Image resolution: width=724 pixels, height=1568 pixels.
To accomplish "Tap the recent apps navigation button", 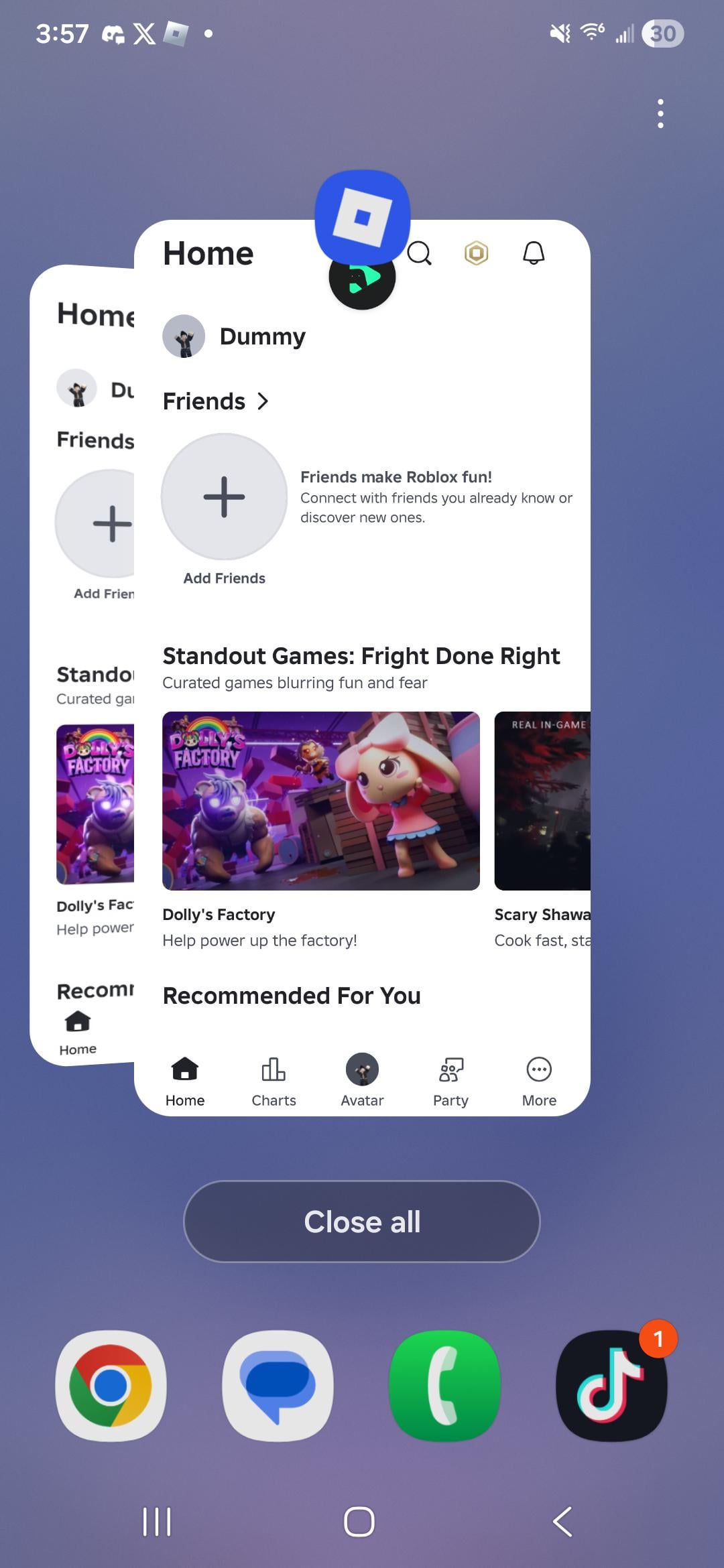I will [157, 1521].
